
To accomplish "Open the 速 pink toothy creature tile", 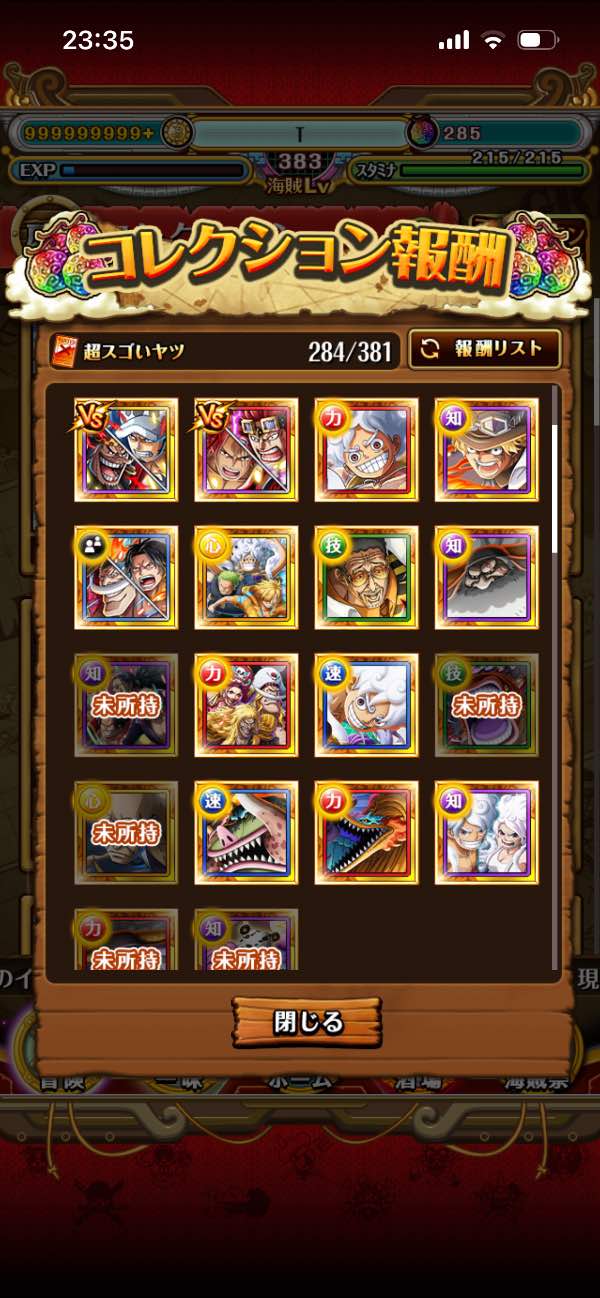I will 246,833.
